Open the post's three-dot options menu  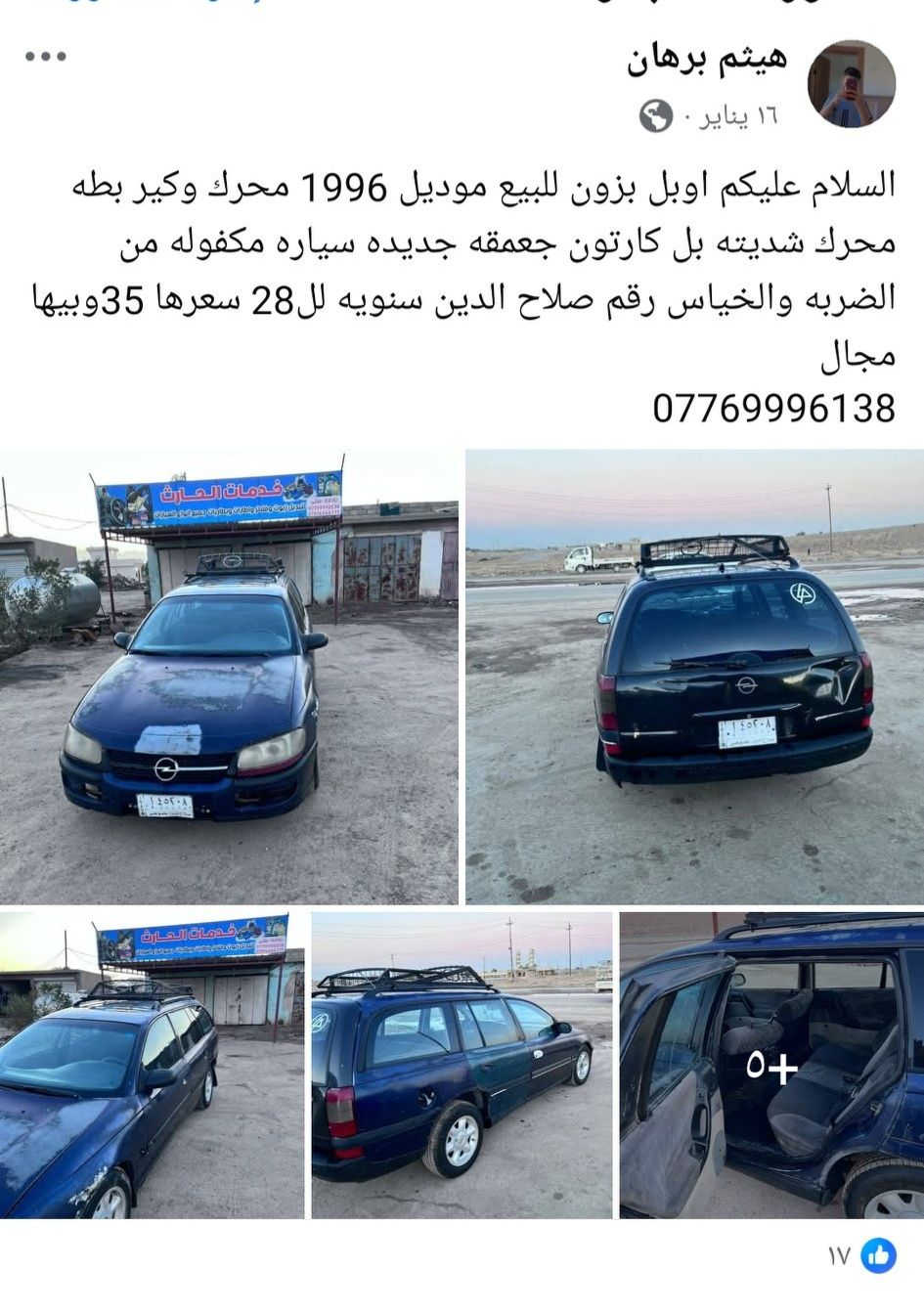[x=46, y=57]
